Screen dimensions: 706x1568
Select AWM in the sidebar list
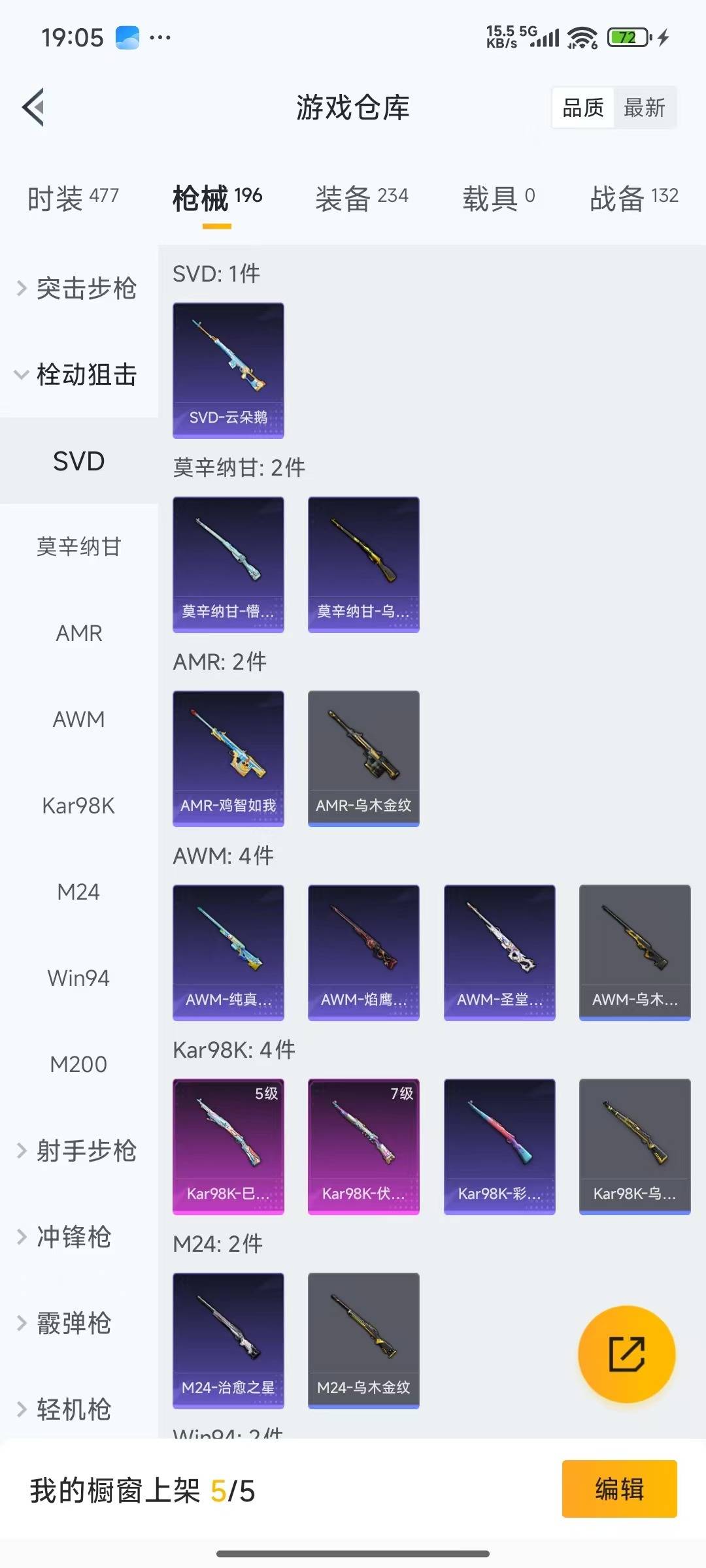pos(78,719)
